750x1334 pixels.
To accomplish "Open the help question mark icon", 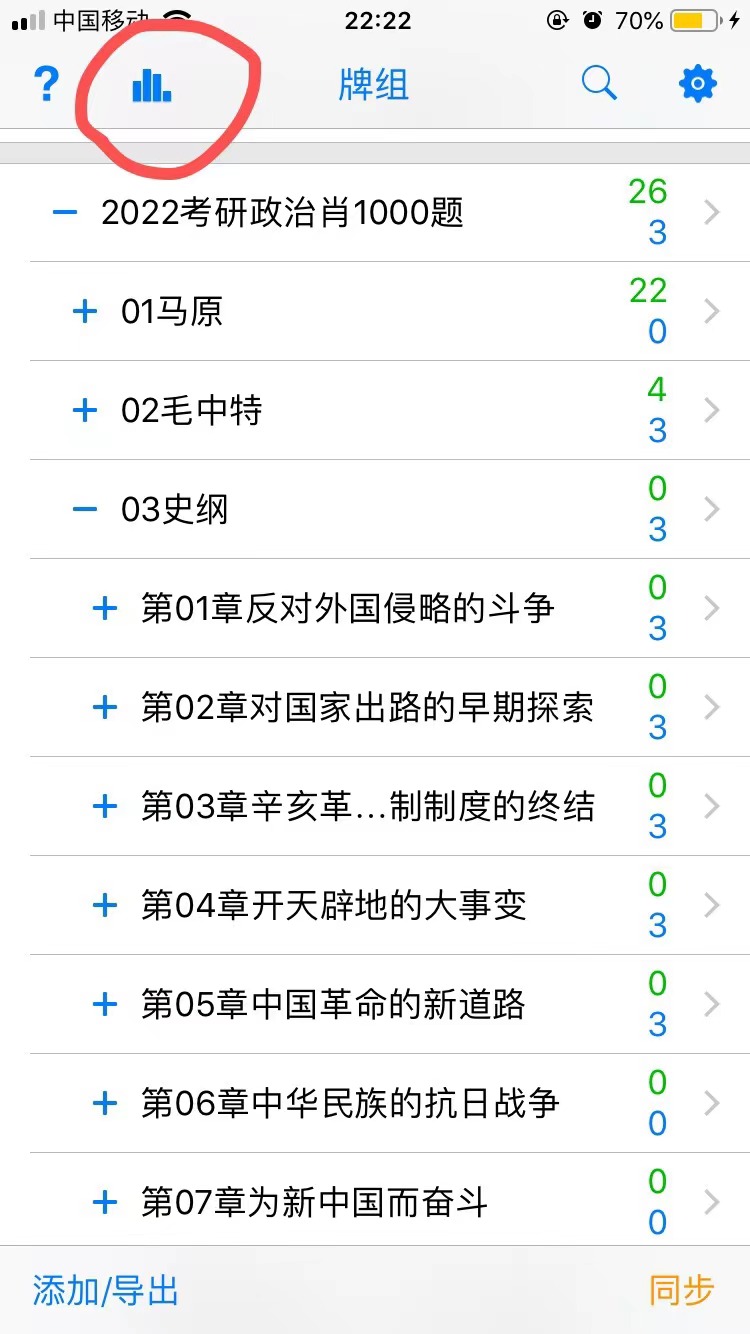I will [x=46, y=85].
